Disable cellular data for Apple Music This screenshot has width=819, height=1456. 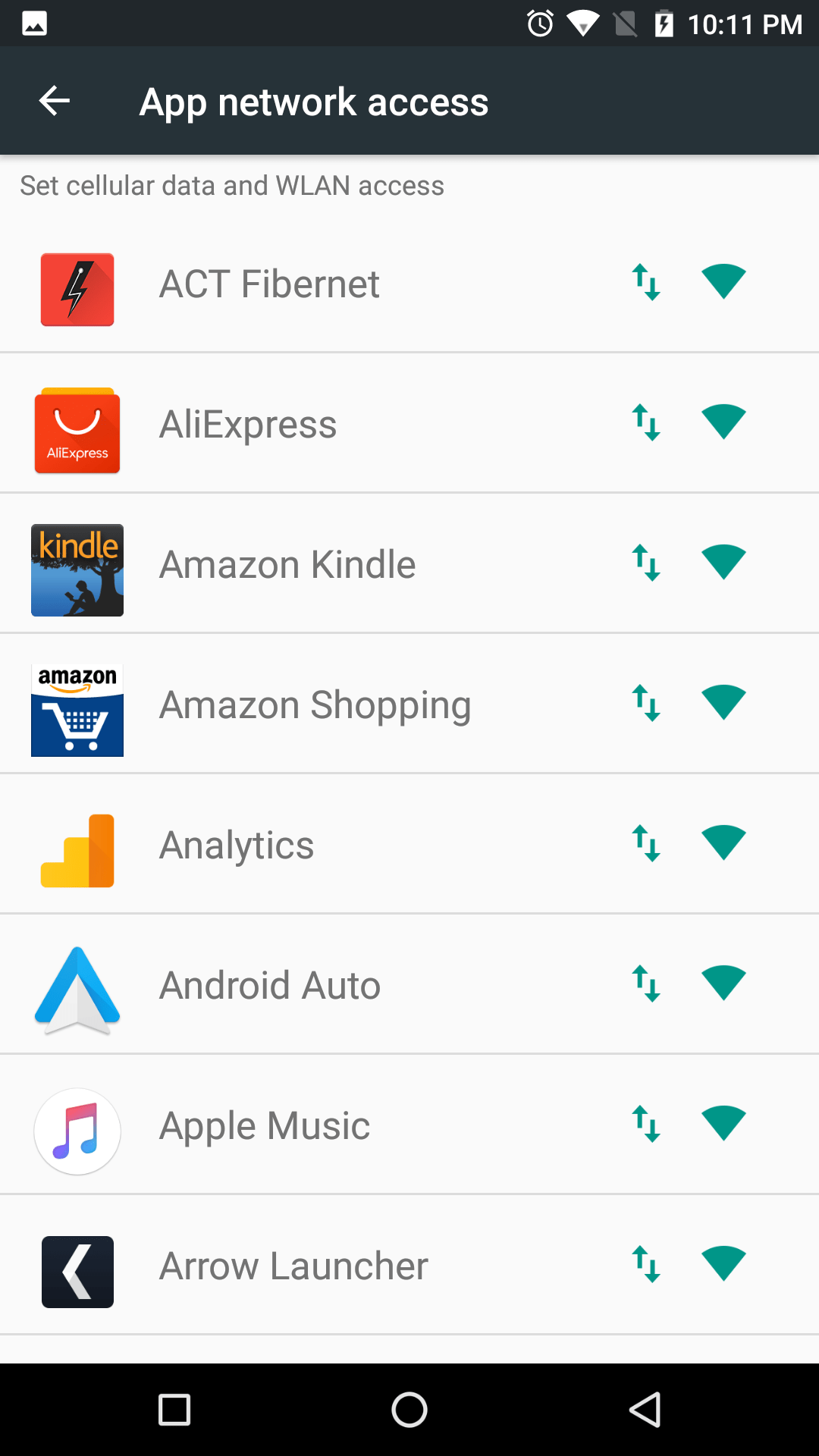point(647,1124)
